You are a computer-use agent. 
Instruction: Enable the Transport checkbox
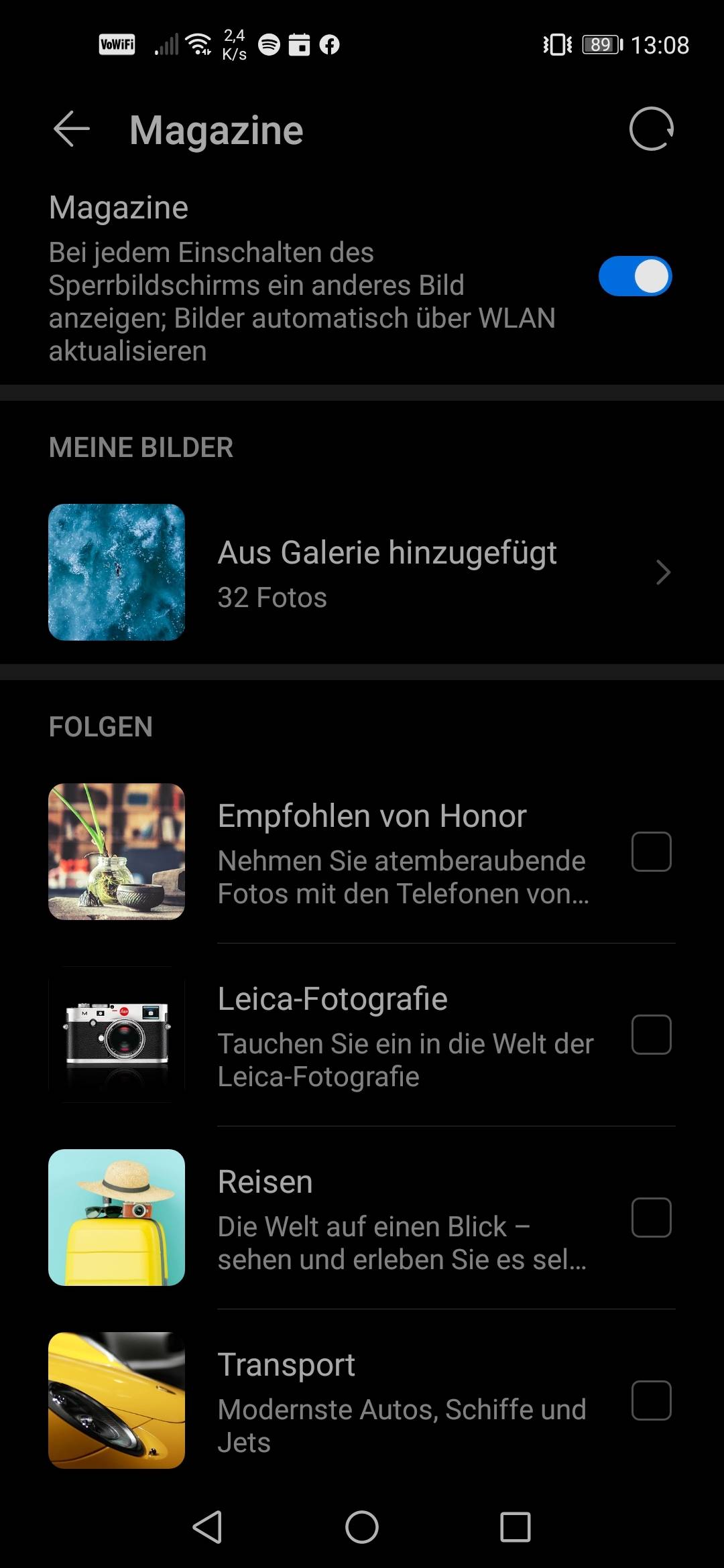[x=651, y=1400]
